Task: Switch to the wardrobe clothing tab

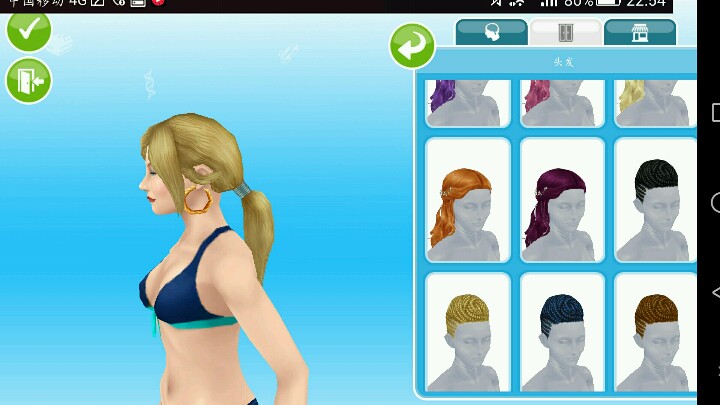Action: point(565,32)
